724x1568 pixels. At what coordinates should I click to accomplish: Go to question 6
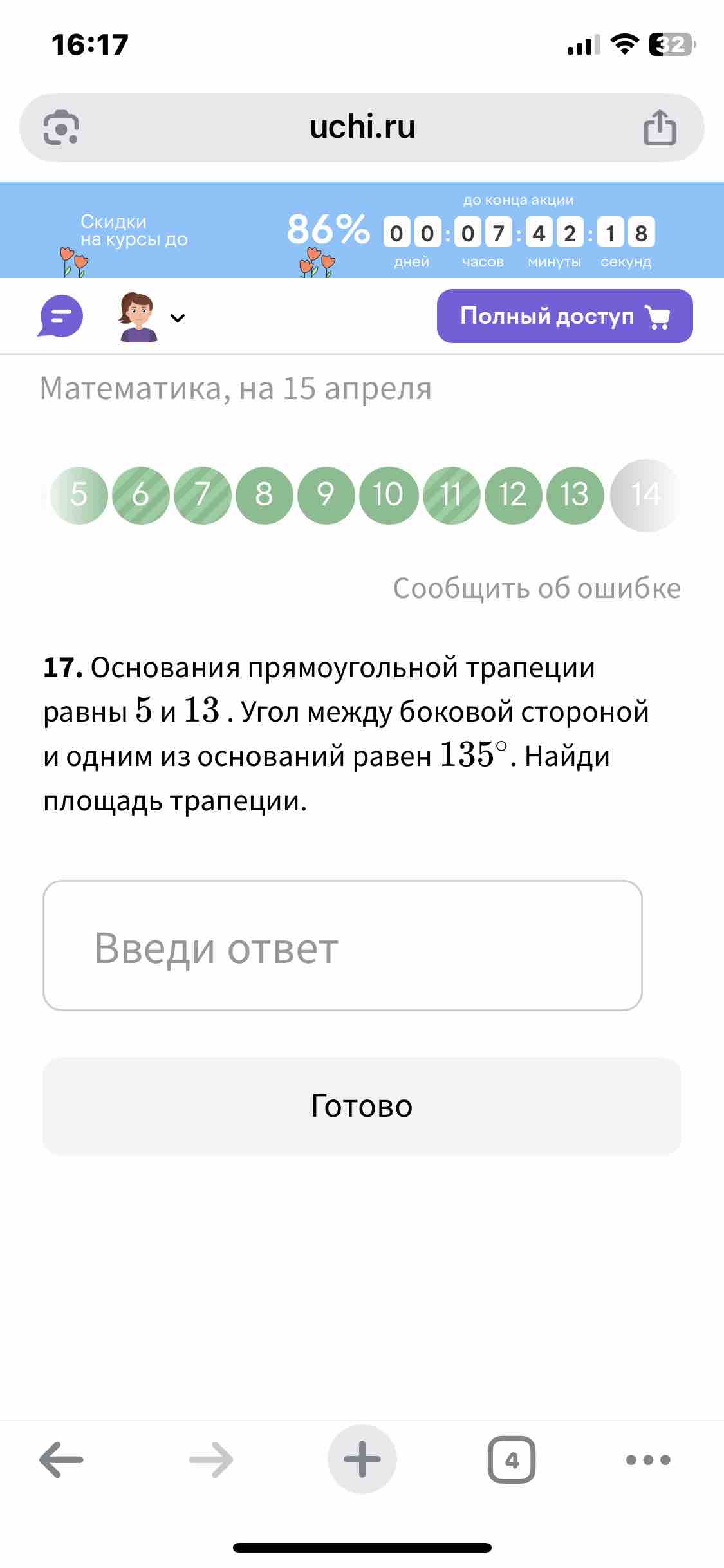point(140,495)
